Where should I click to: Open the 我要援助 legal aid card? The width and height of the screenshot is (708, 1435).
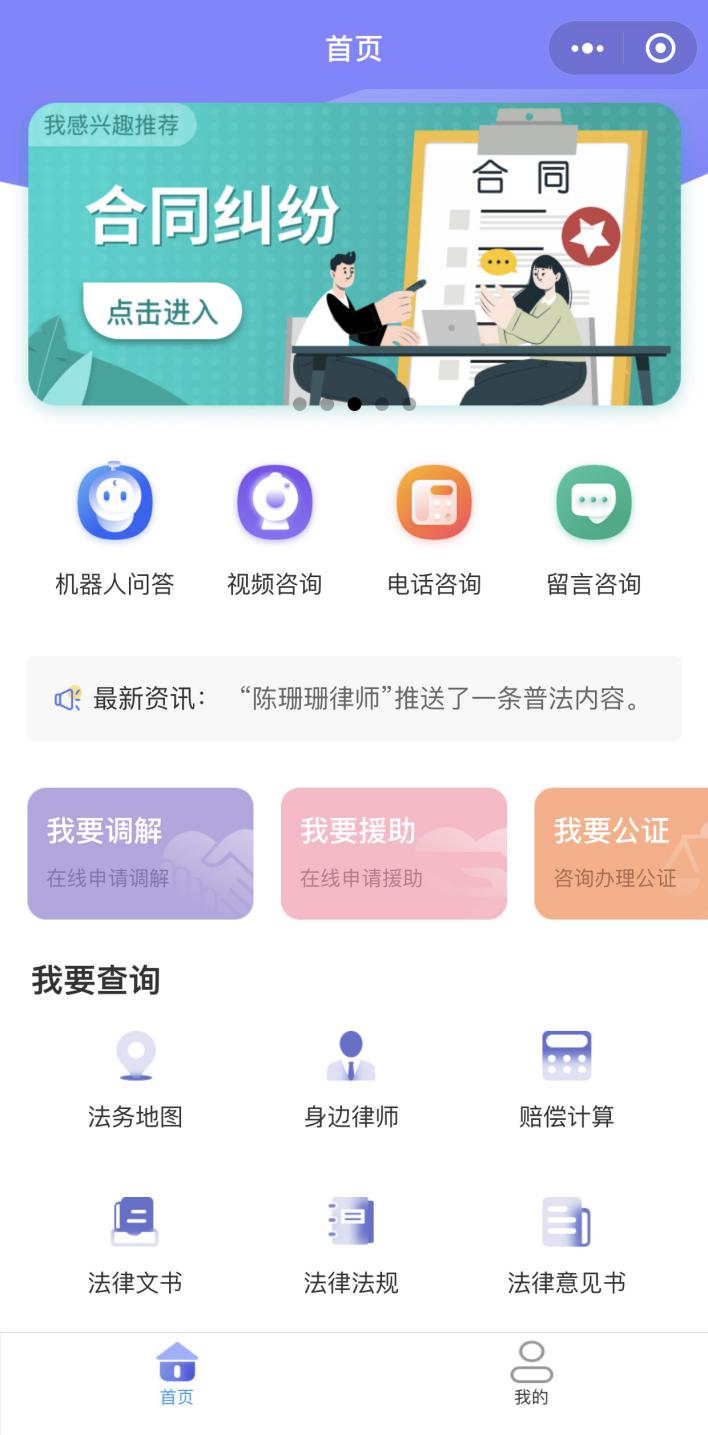click(394, 853)
